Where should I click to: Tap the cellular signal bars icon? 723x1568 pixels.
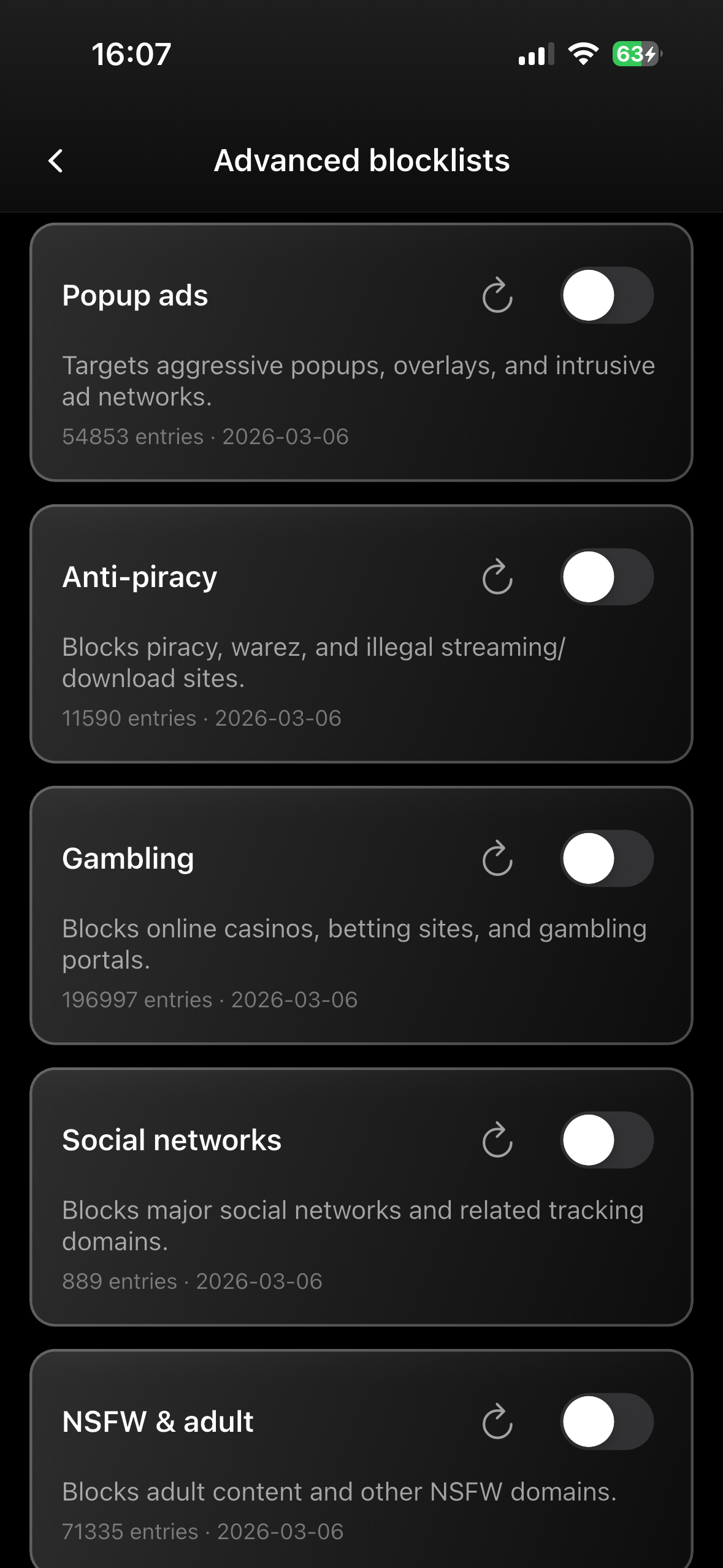point(537,55)
